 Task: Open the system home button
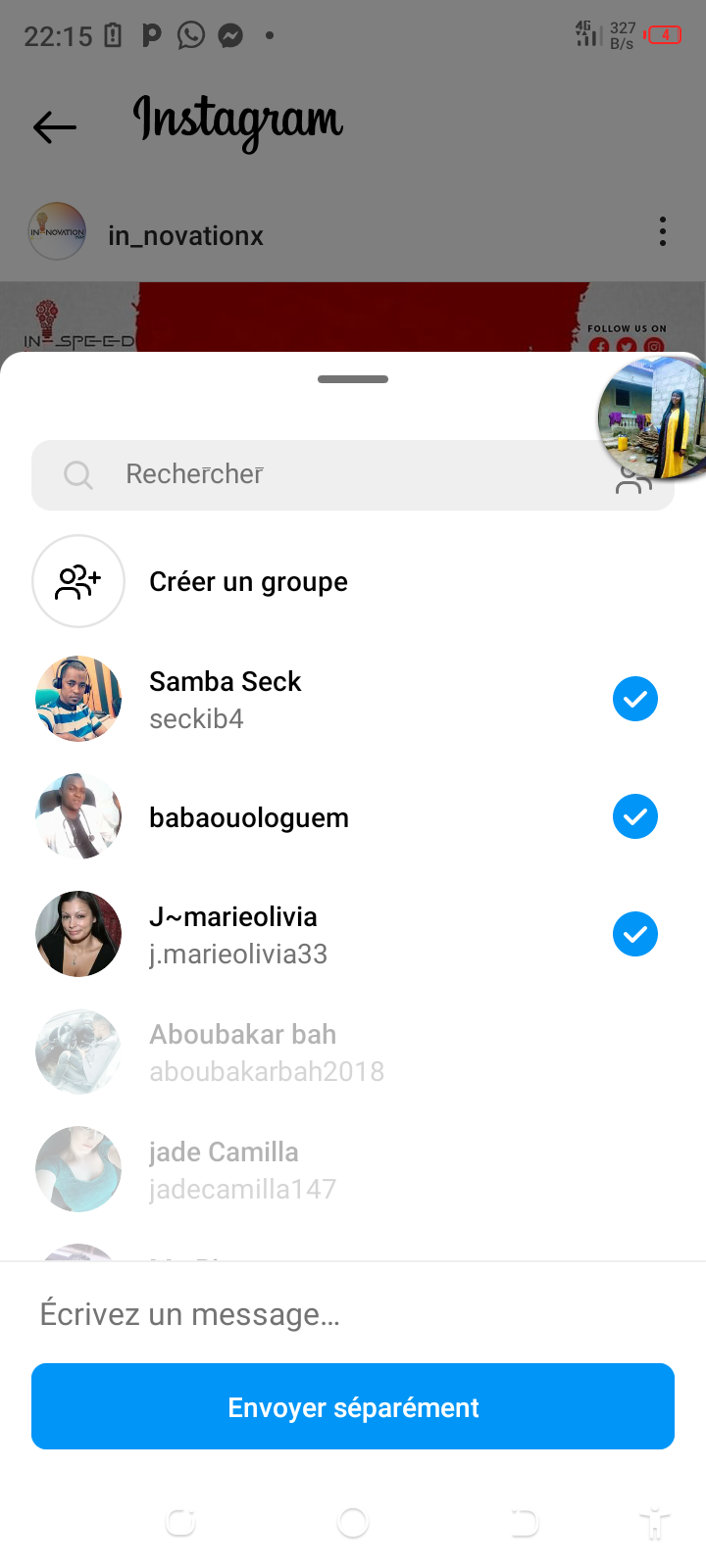click(x=353, y=1522)
